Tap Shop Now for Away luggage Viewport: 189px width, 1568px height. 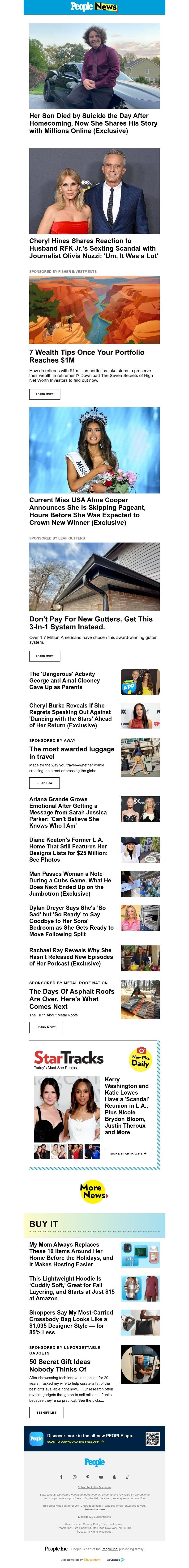44,783
